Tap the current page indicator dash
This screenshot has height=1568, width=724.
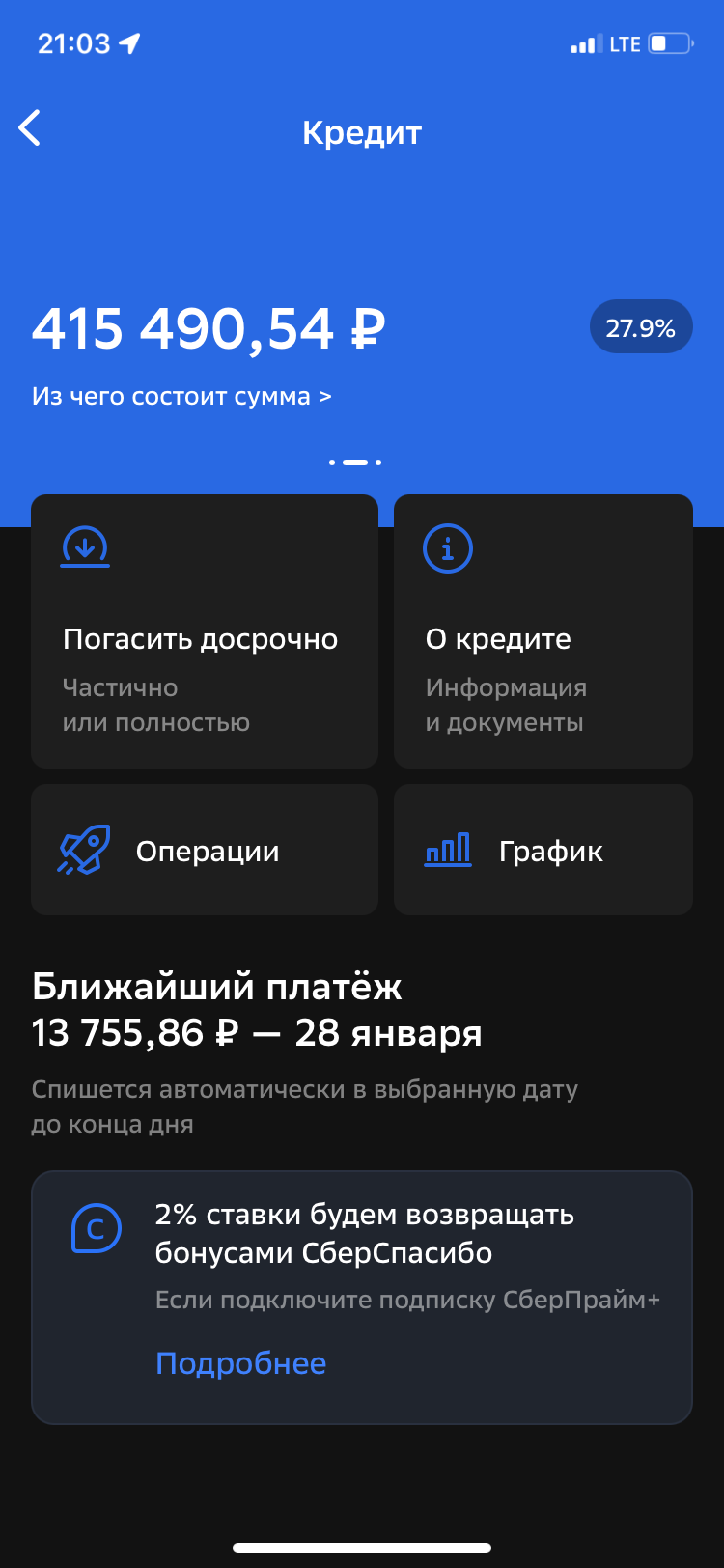click(x=353, y=462)
